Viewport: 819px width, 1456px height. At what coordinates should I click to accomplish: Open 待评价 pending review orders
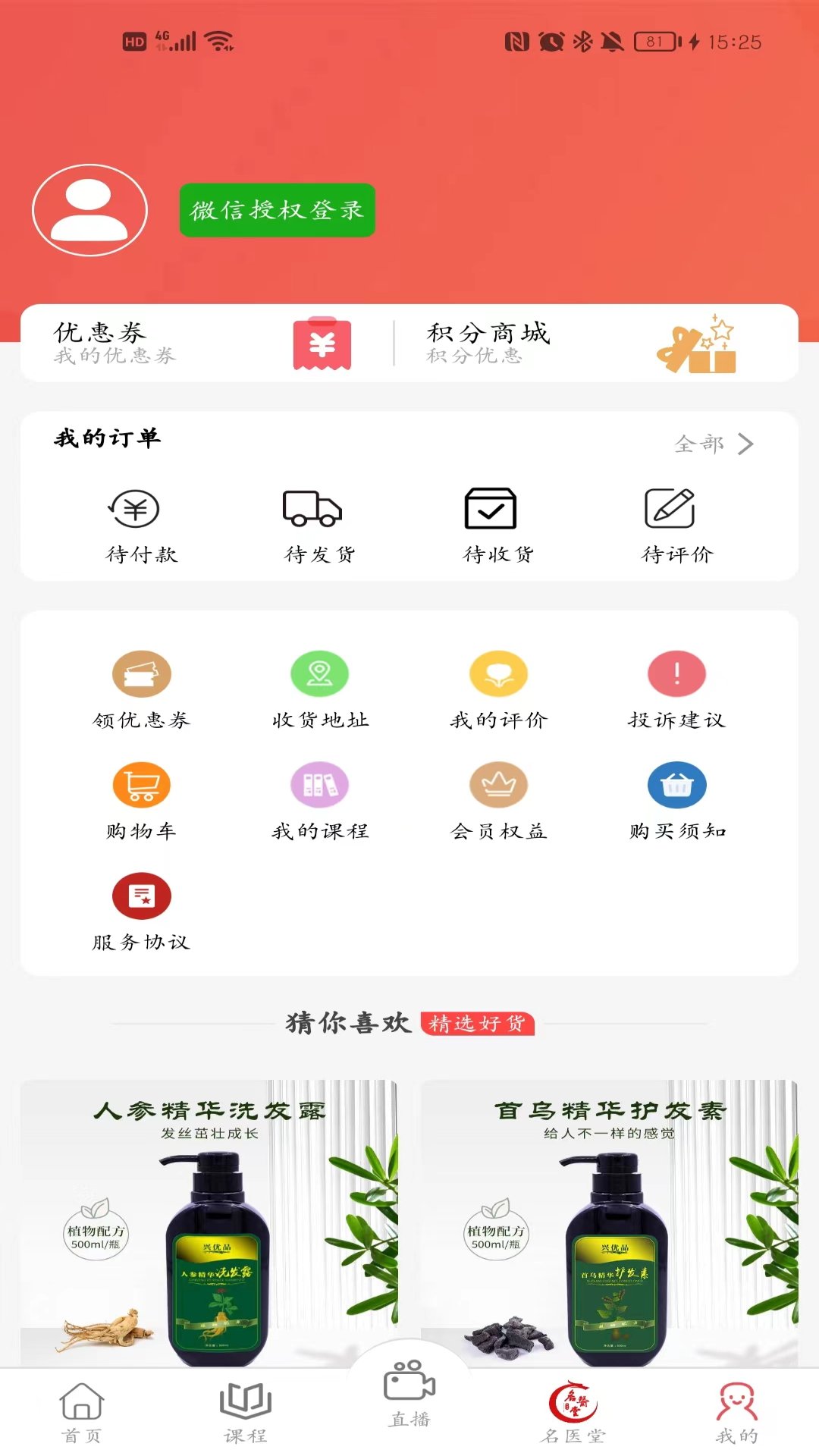tap(677, 526)
